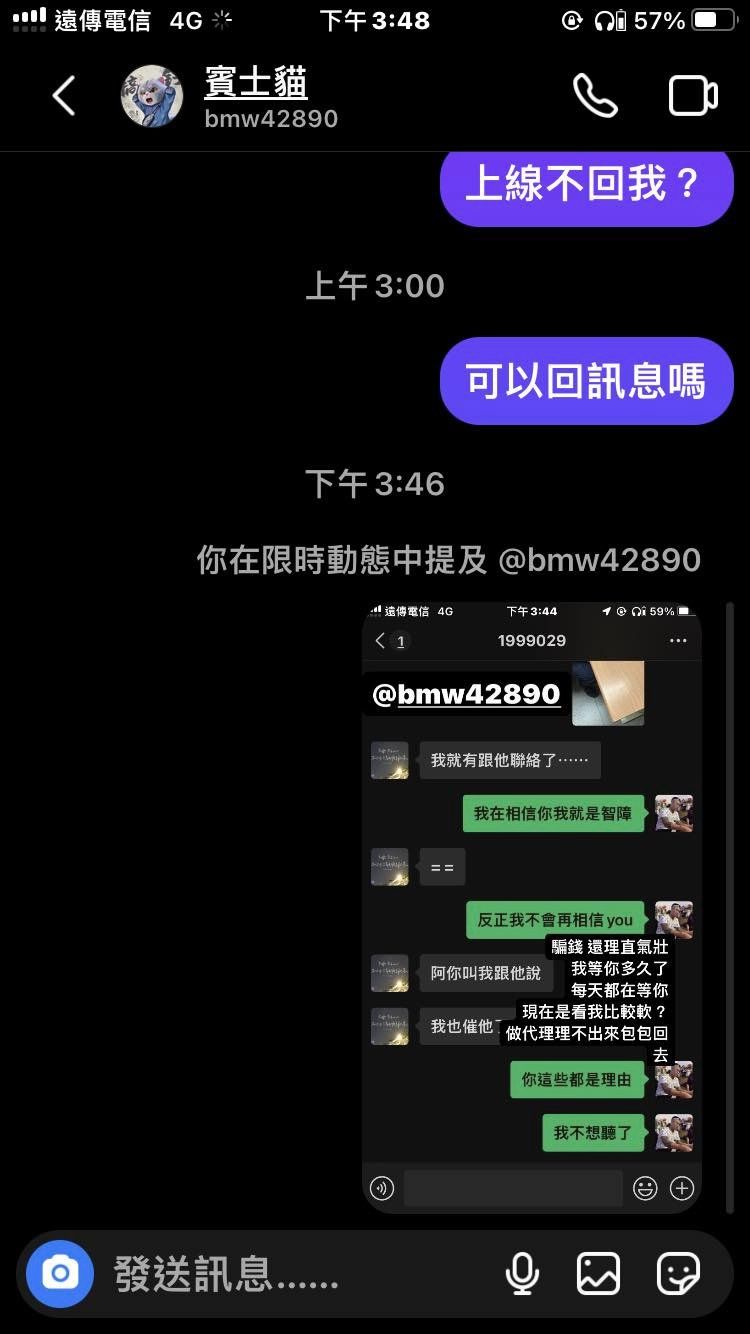Go back to the message list
The height and width of the screenshot is (1334, 750).
click(64, 97)
